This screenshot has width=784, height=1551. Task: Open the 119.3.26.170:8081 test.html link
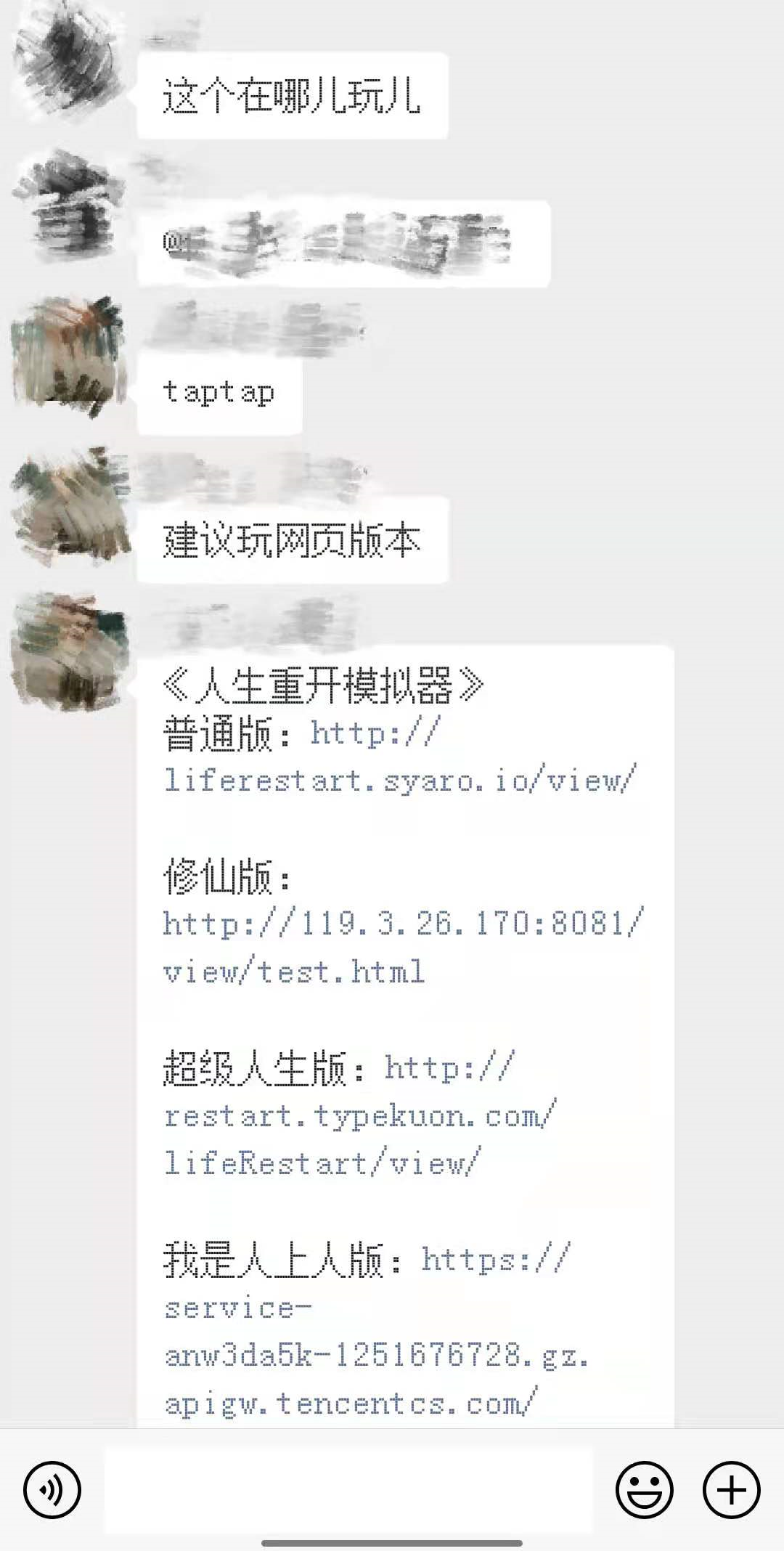tap(403, 948)
